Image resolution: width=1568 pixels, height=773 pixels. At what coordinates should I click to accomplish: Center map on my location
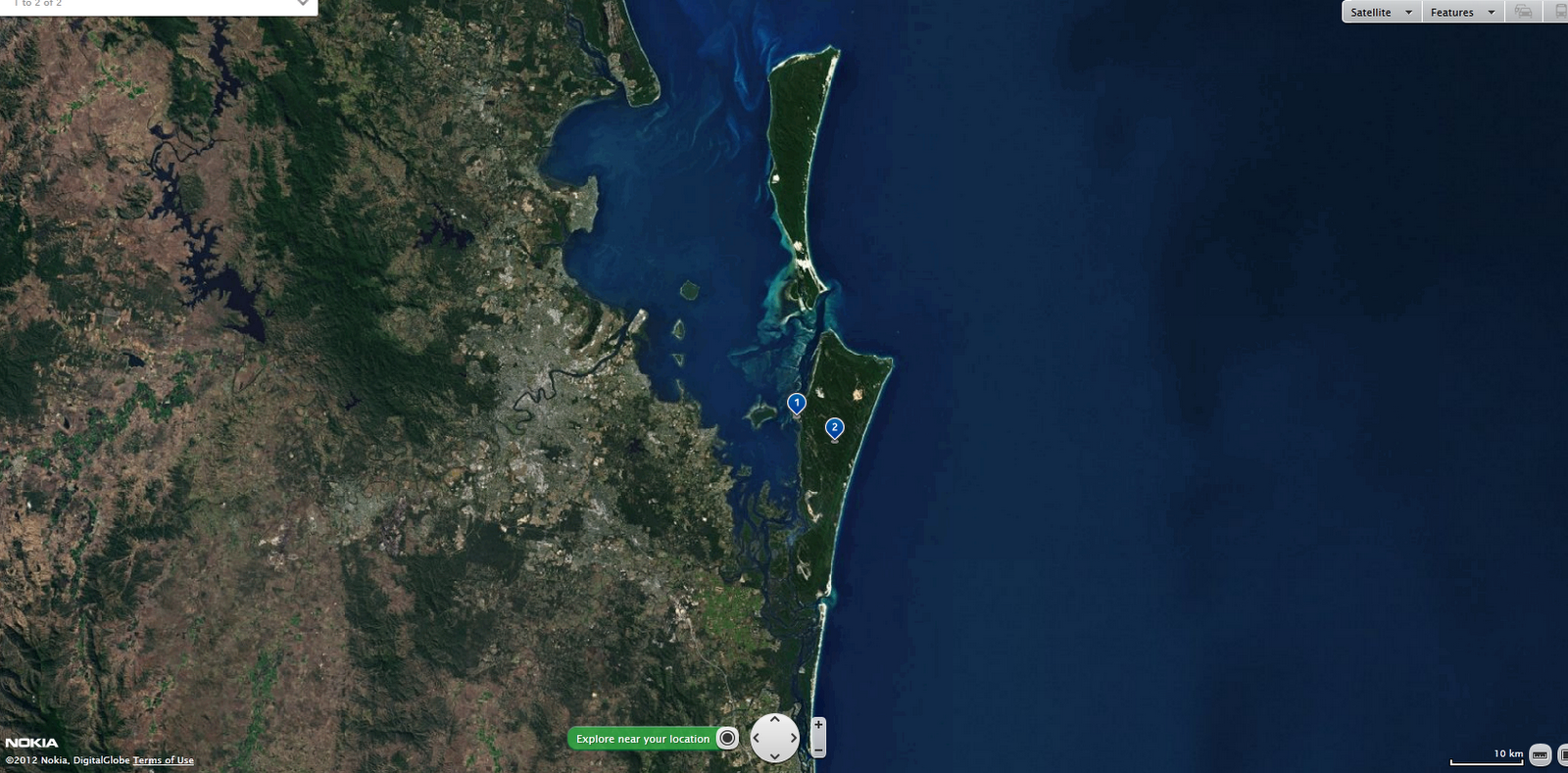pyautogui.click(x=727, y=738)
